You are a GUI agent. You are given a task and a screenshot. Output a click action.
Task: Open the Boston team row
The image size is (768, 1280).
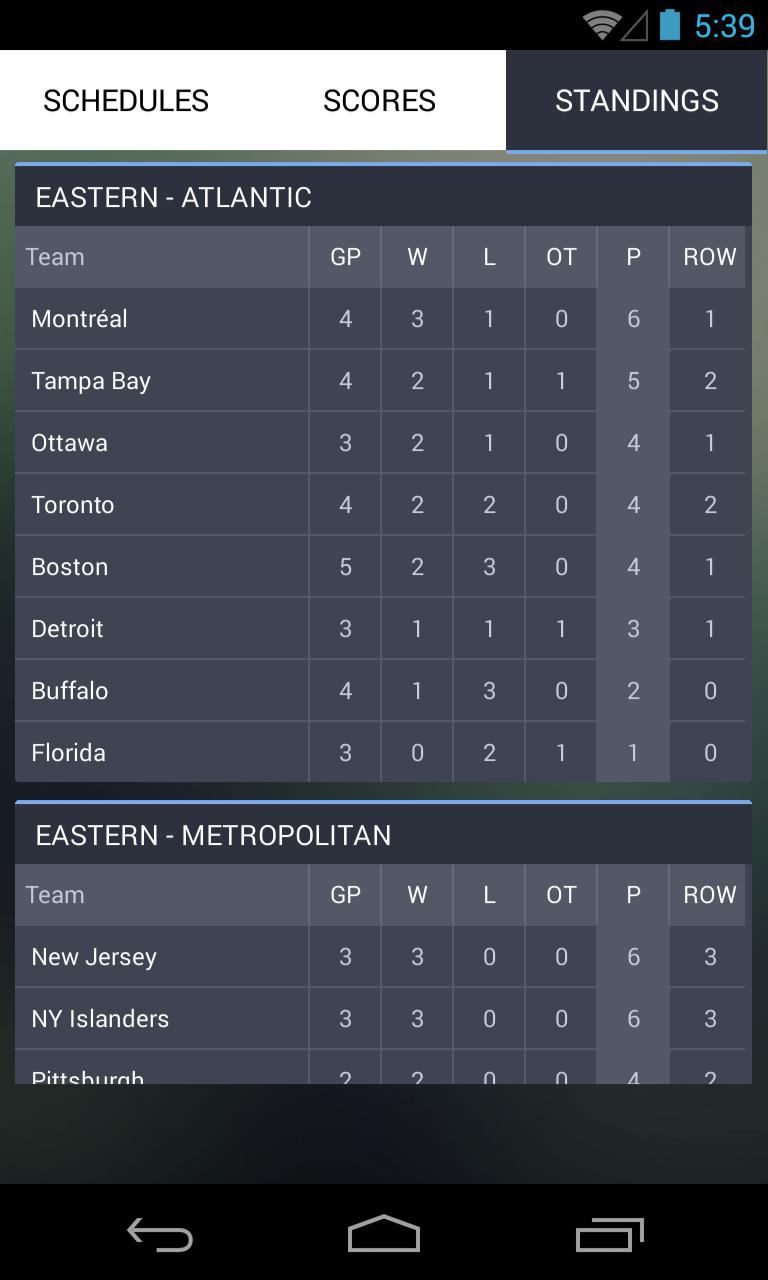[160, 566]
